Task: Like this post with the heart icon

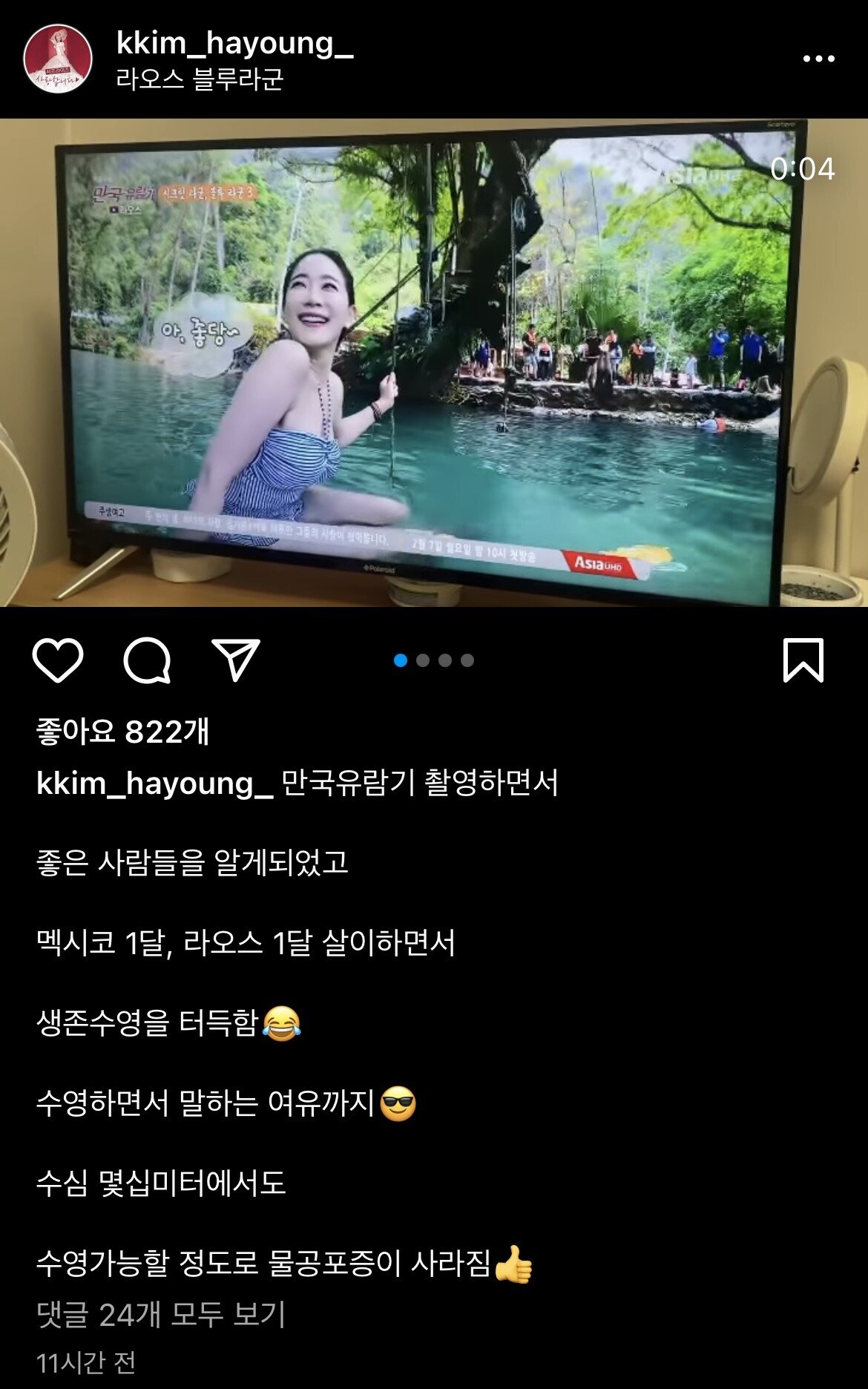Action: (58, 660)
